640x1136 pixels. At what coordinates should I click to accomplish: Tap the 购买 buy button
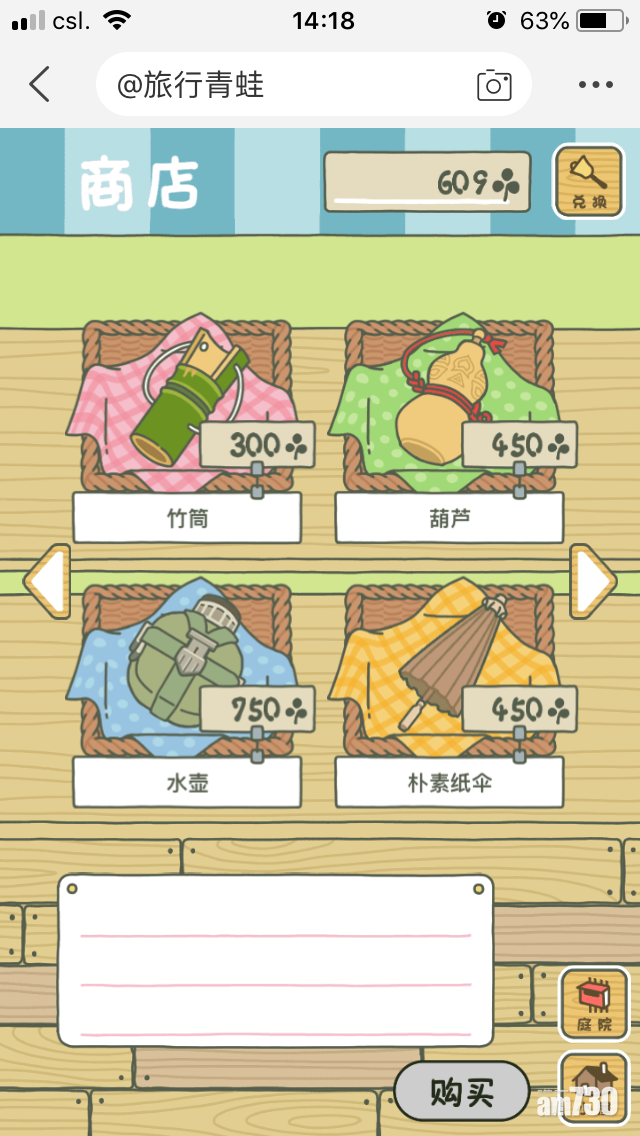pyautogui.click(x=461, y=1092)
